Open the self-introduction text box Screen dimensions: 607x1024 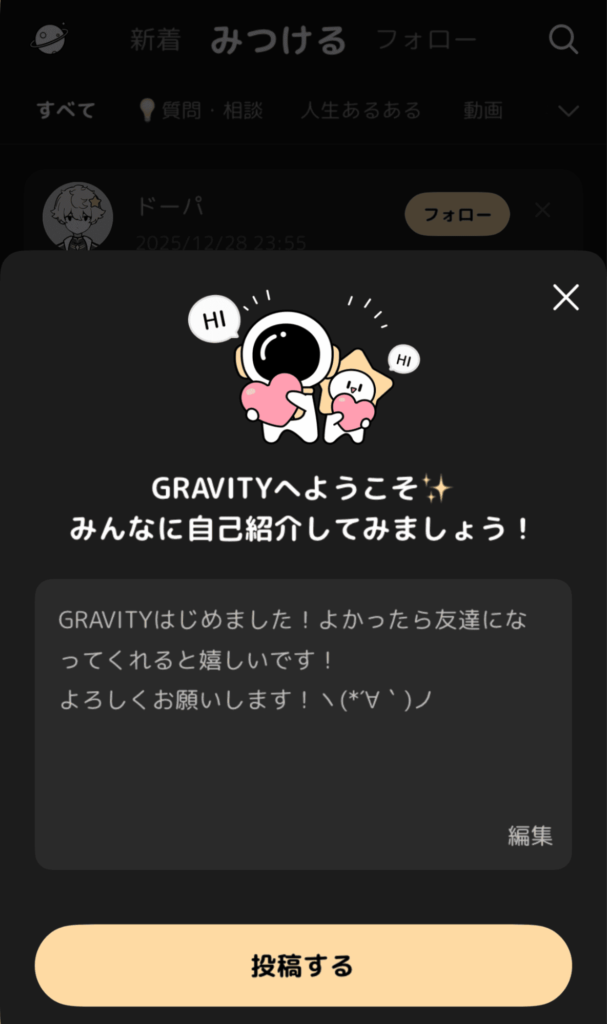(303, 700)
